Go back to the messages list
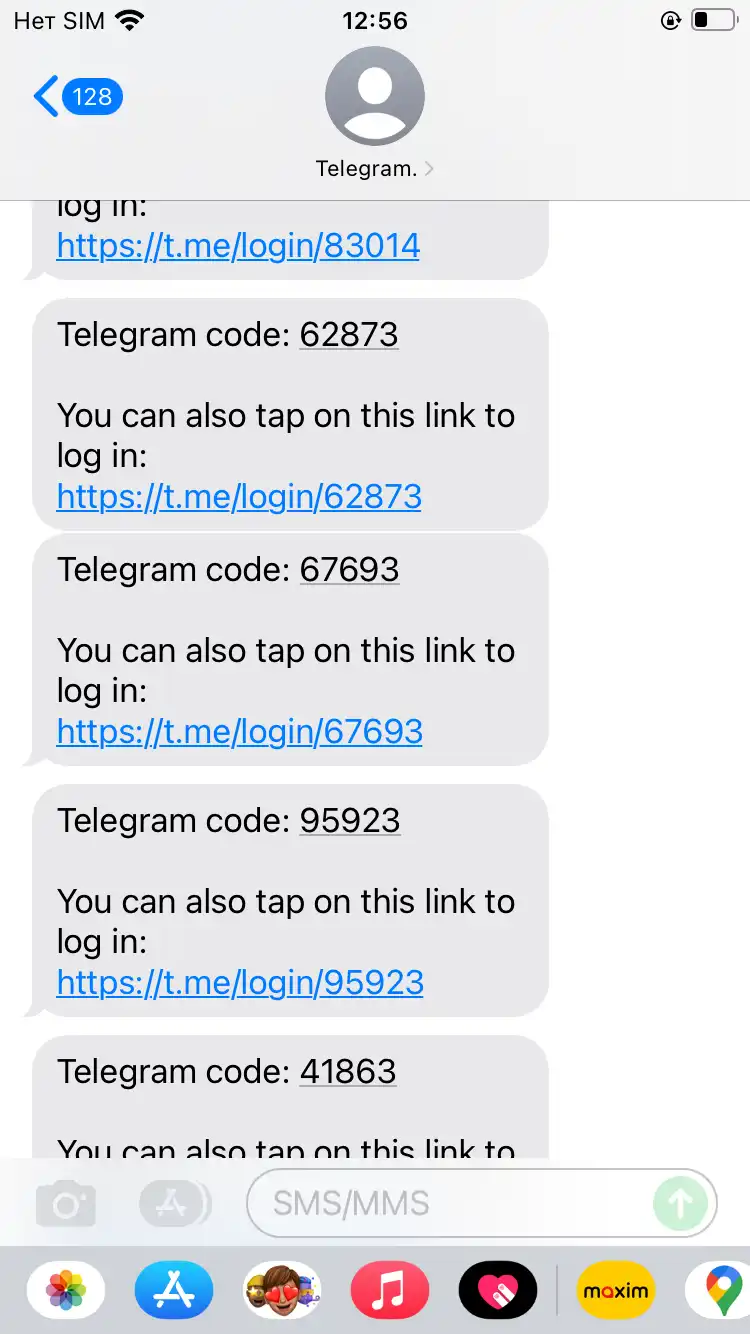Image resolution: width=750 pixels, height=1334 pixels. (x=78, y=97)
